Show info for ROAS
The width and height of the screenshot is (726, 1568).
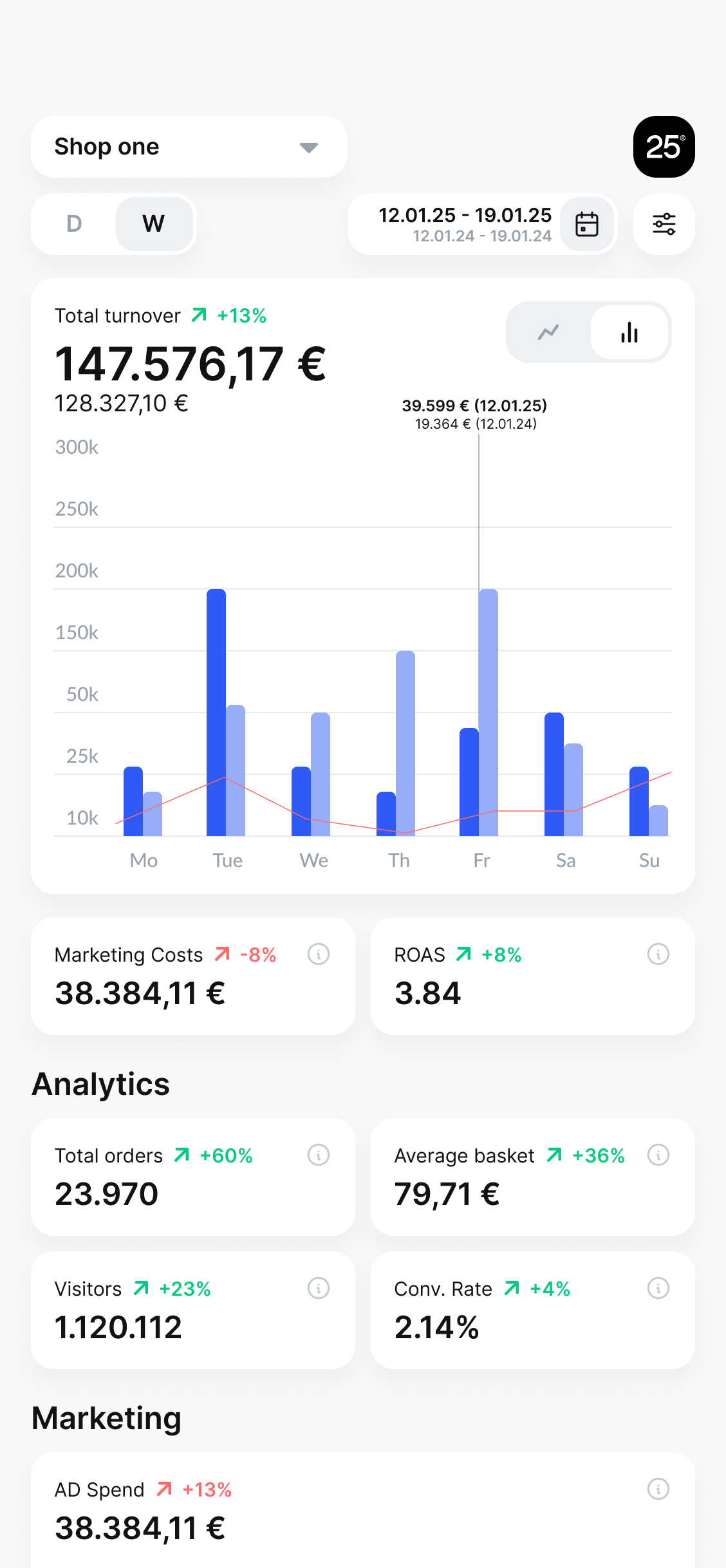coord(658,954)
